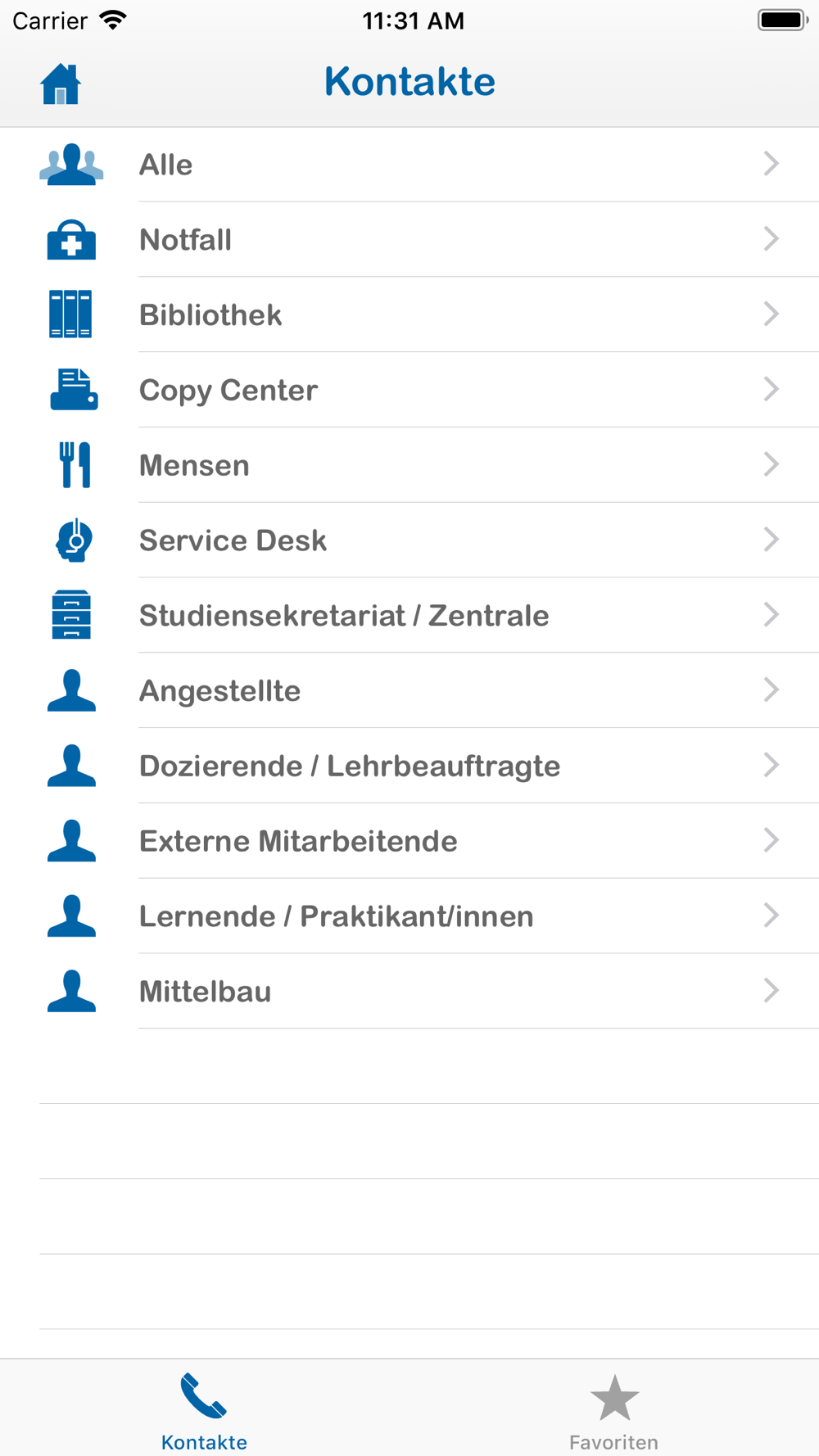Select Lernende / Praktikant/innen

pos(409,916)
